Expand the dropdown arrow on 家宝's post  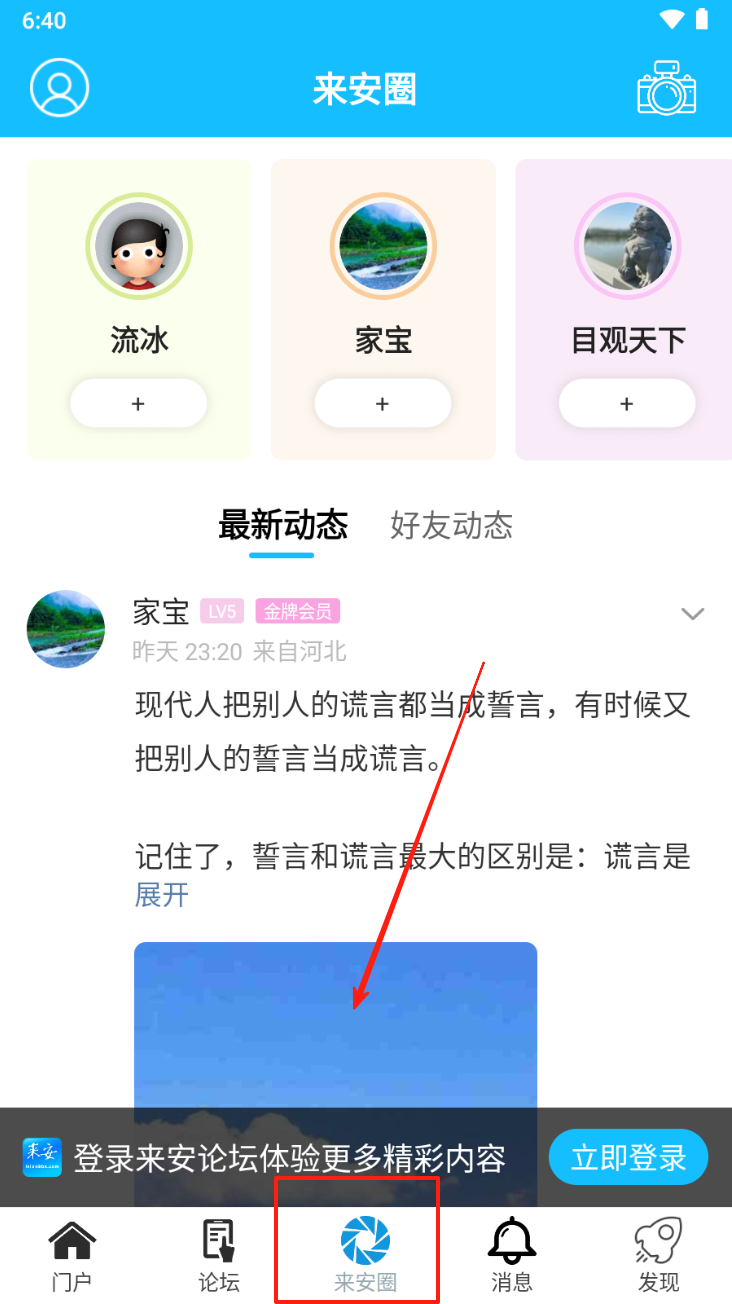(693, 614)
